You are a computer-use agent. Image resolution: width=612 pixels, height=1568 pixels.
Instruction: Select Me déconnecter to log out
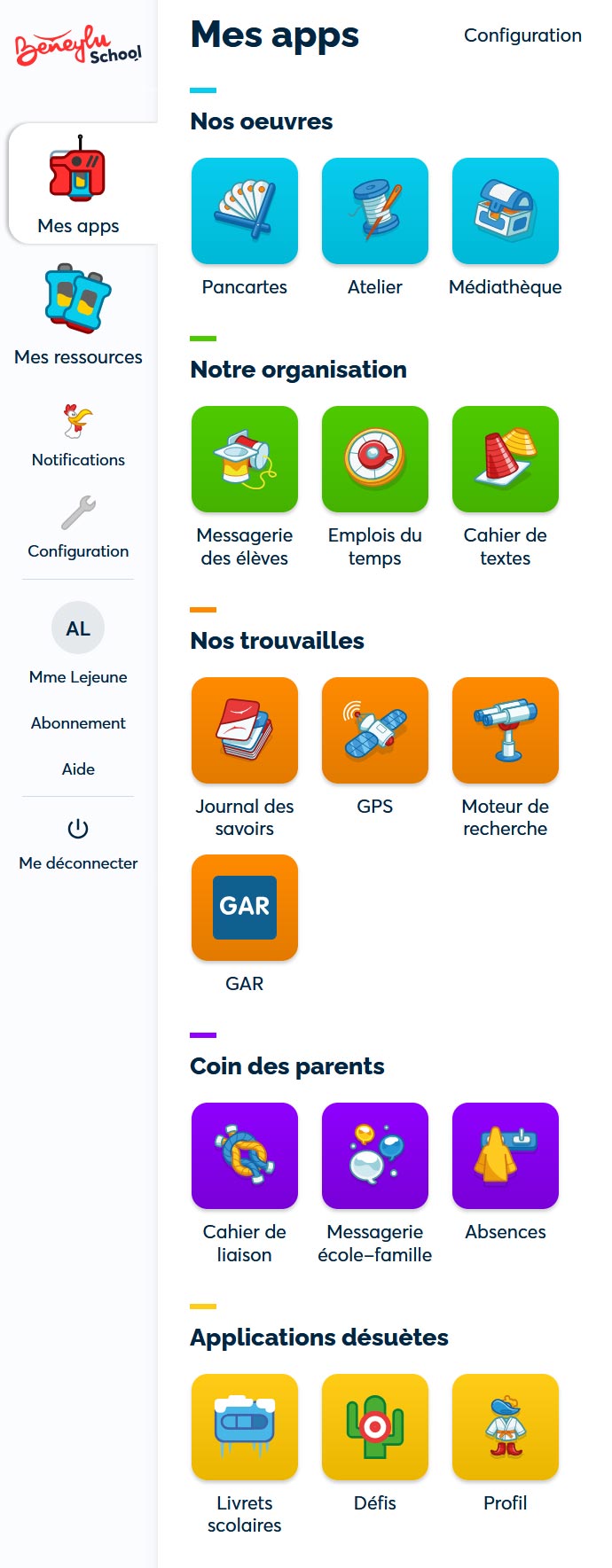tap(78, 844)
